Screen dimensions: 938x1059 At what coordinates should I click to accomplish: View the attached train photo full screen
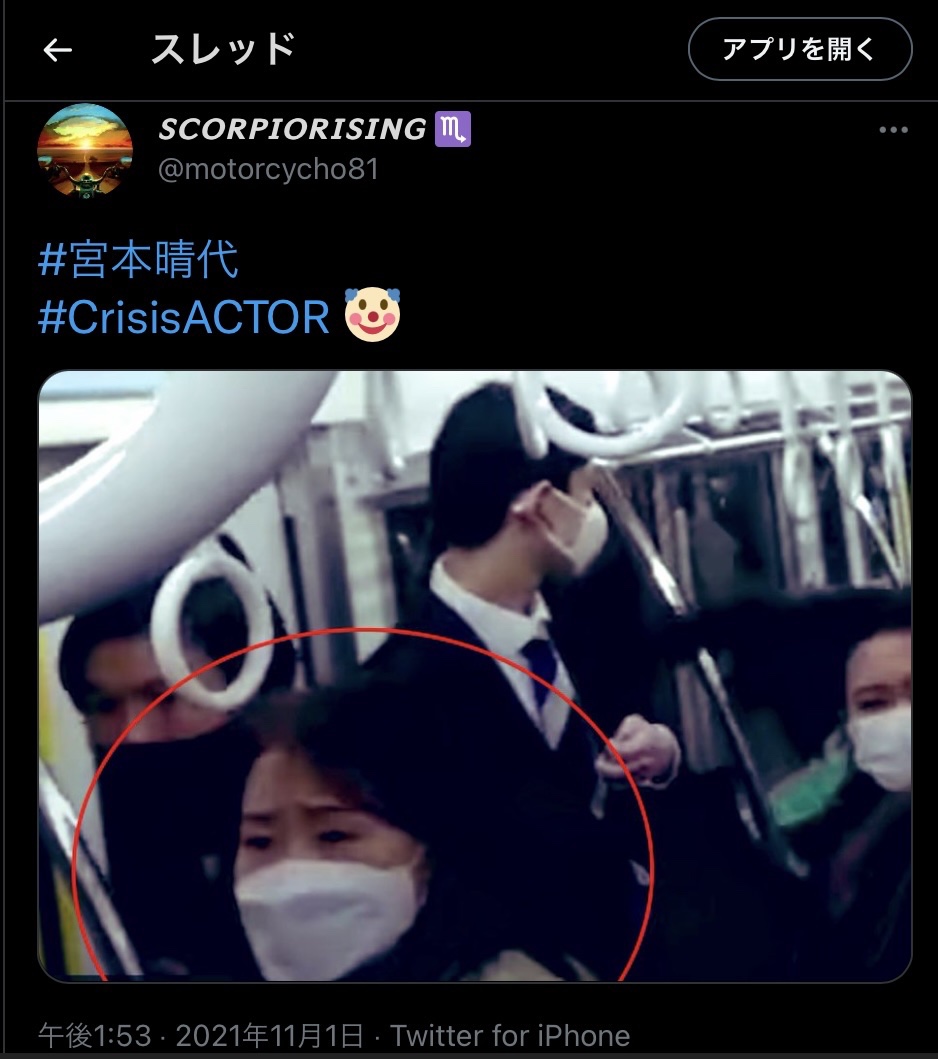pyautogui.click(x=475, y=676)
